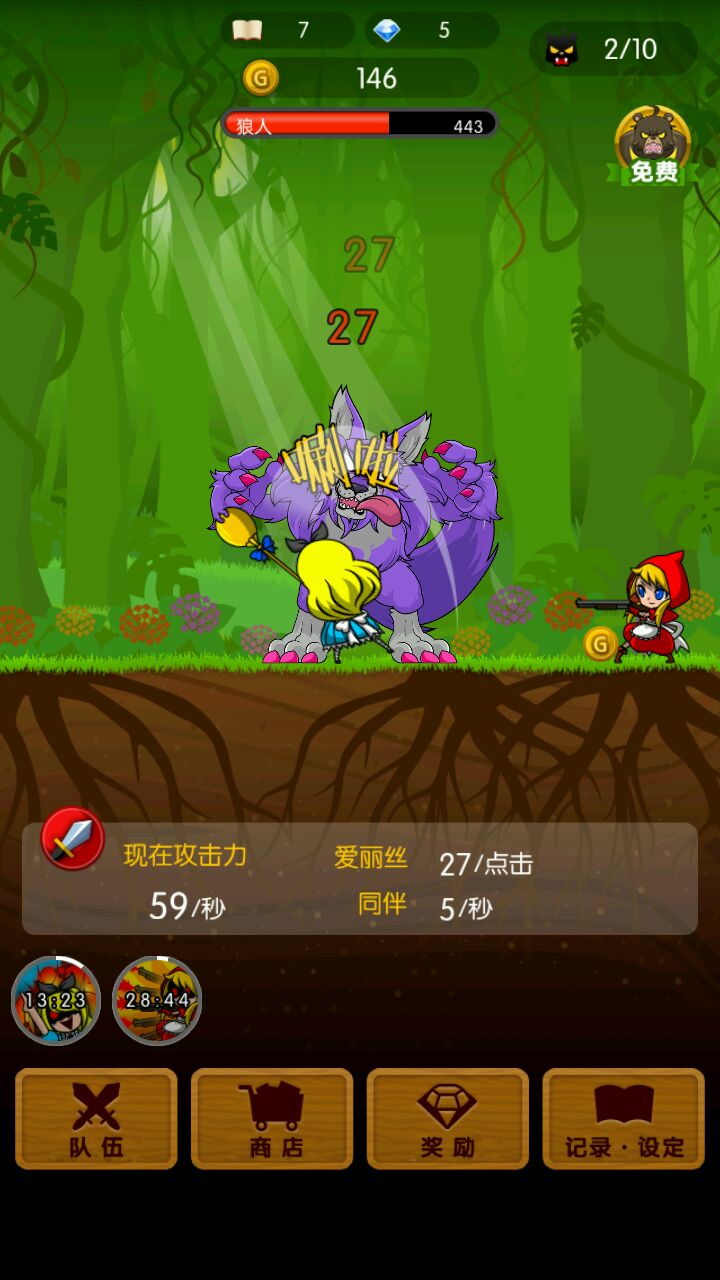Tap the 免费 free bonus icon
Screen dimensions: 720x1280
[653, 146]
